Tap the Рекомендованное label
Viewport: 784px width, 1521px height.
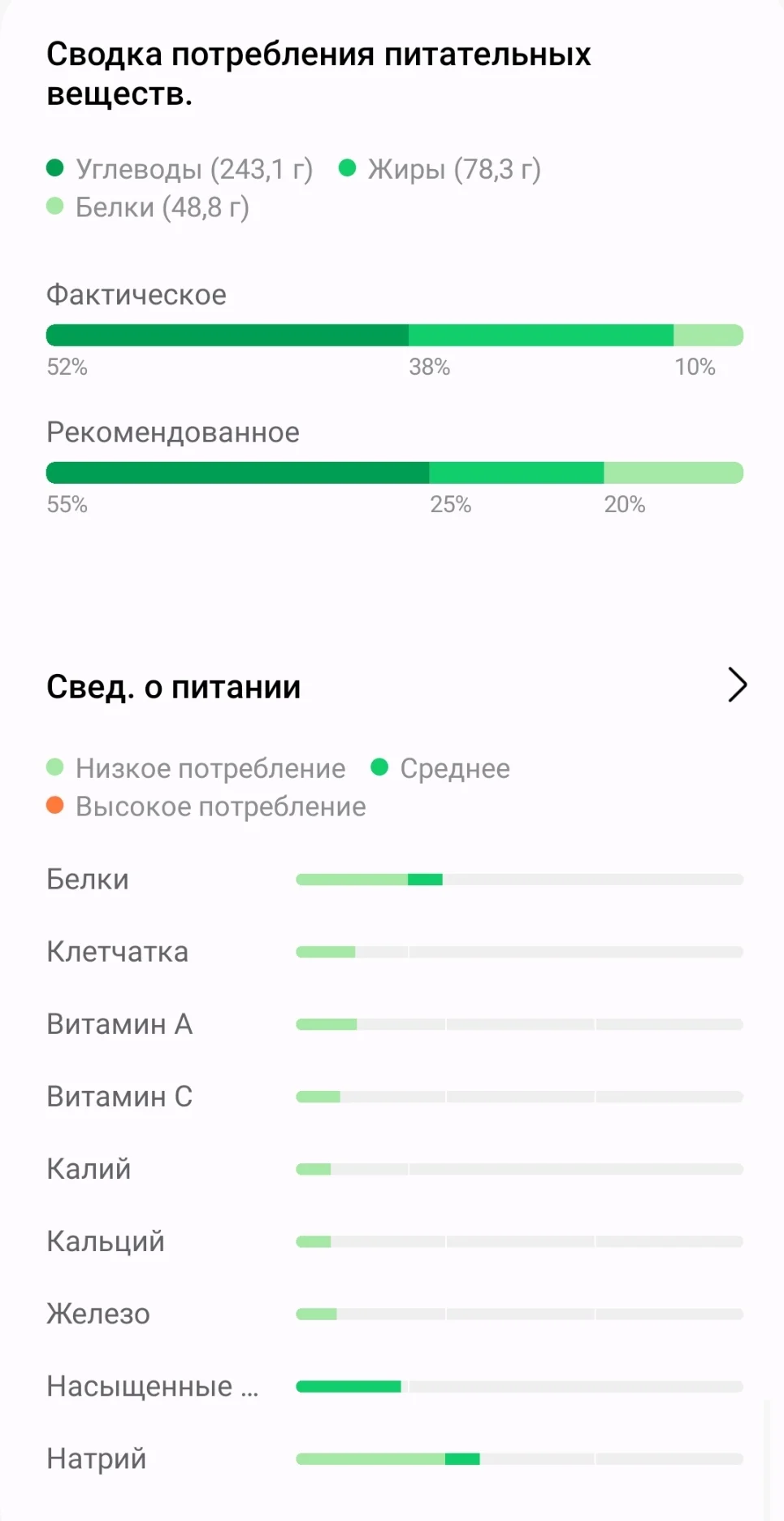(x=173, y=432)
